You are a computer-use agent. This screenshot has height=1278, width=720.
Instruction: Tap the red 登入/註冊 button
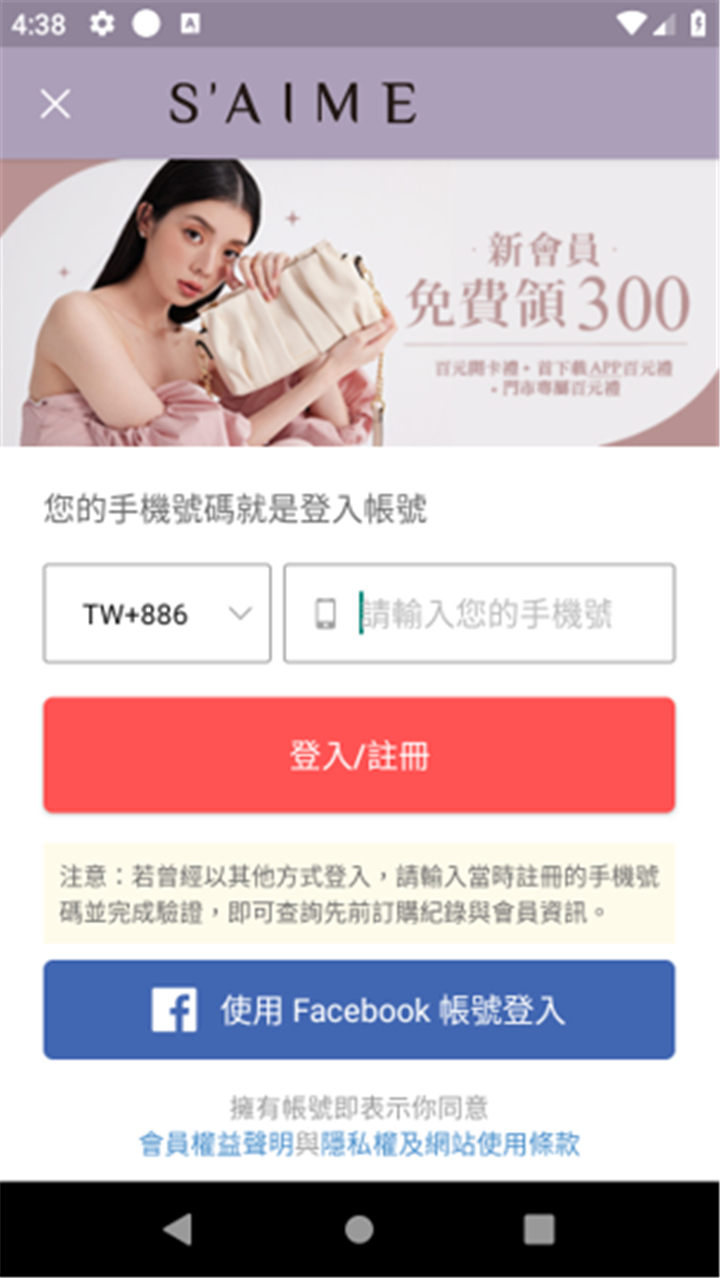(359, 755)
